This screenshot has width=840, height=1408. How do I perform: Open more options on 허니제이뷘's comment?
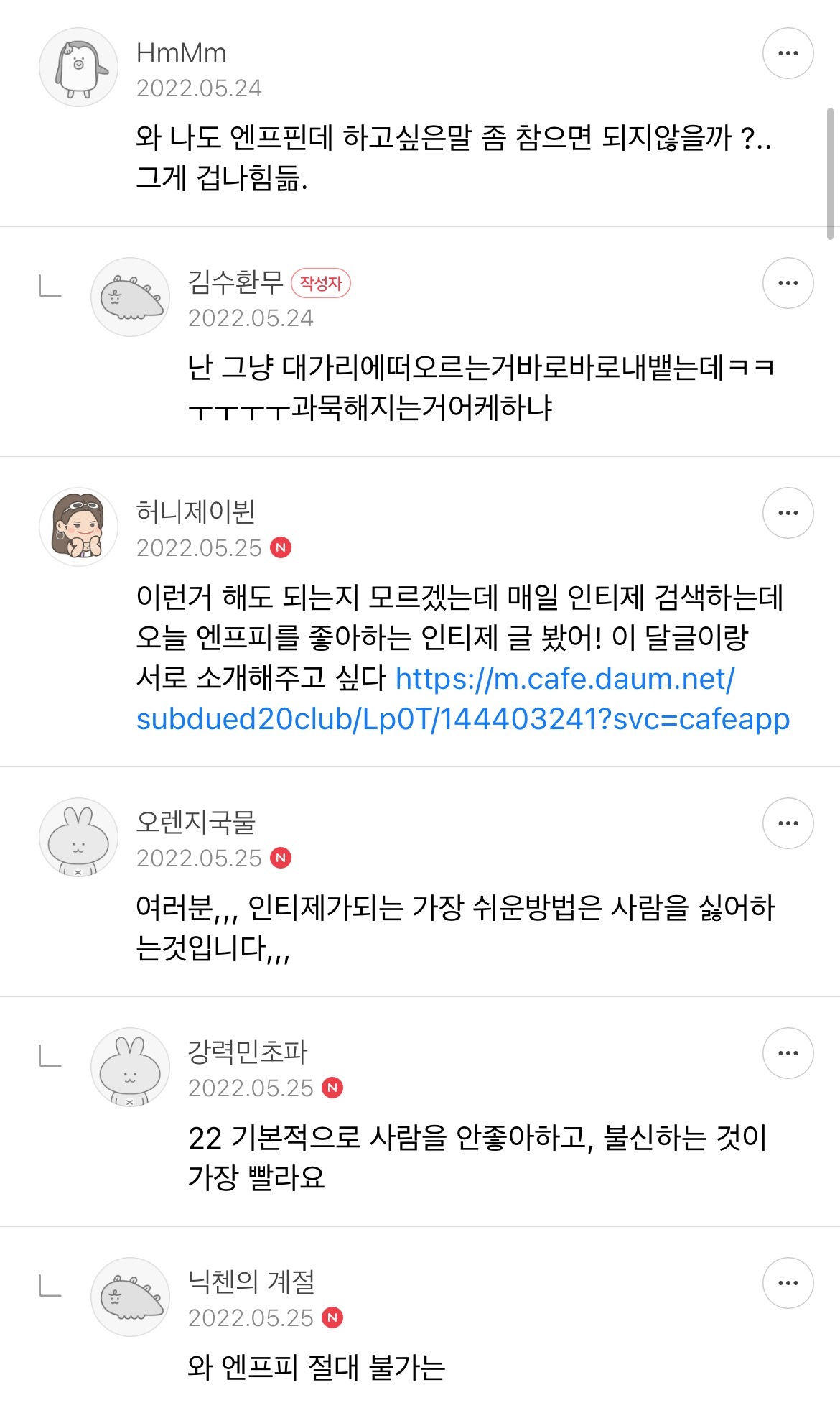[x=788, y=513]
